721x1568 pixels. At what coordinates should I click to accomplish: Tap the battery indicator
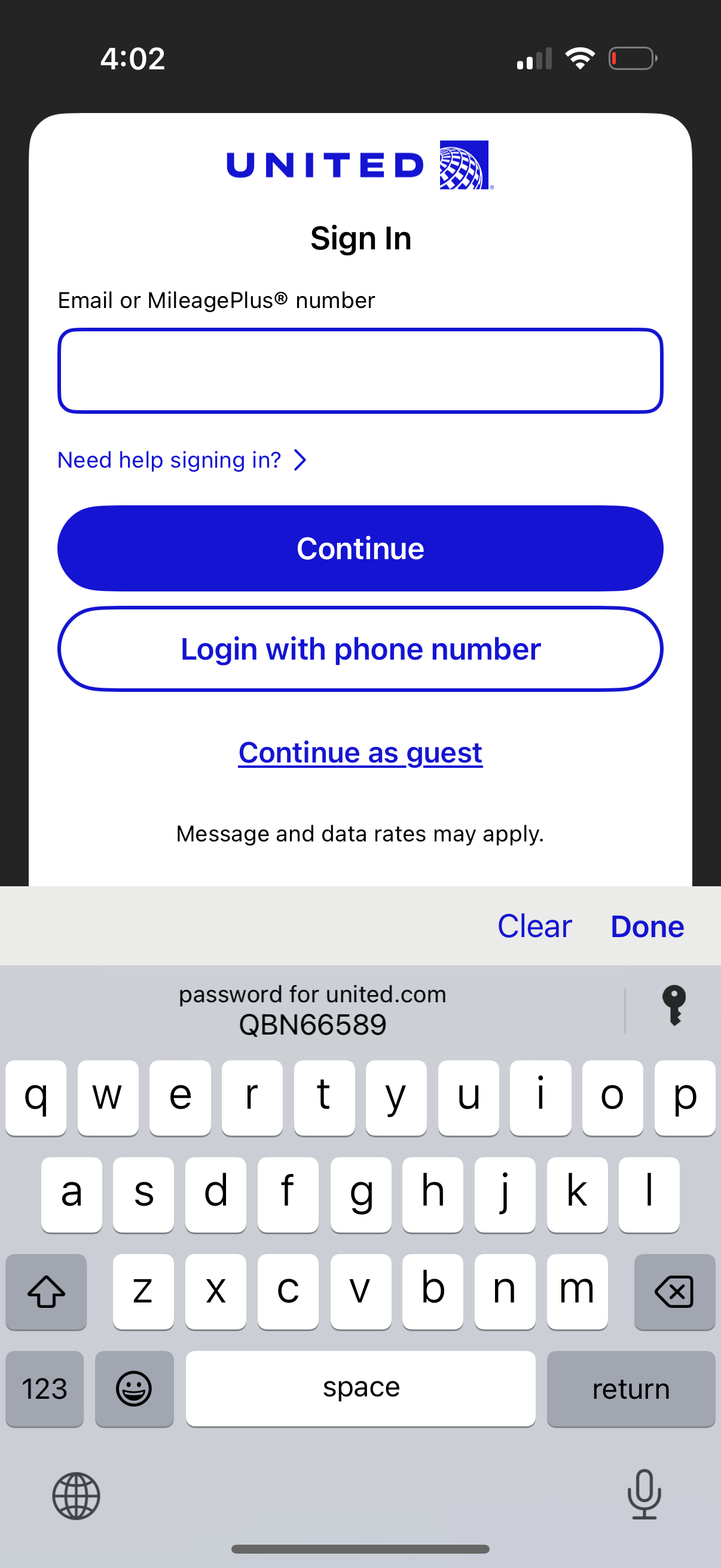point(633,58)
